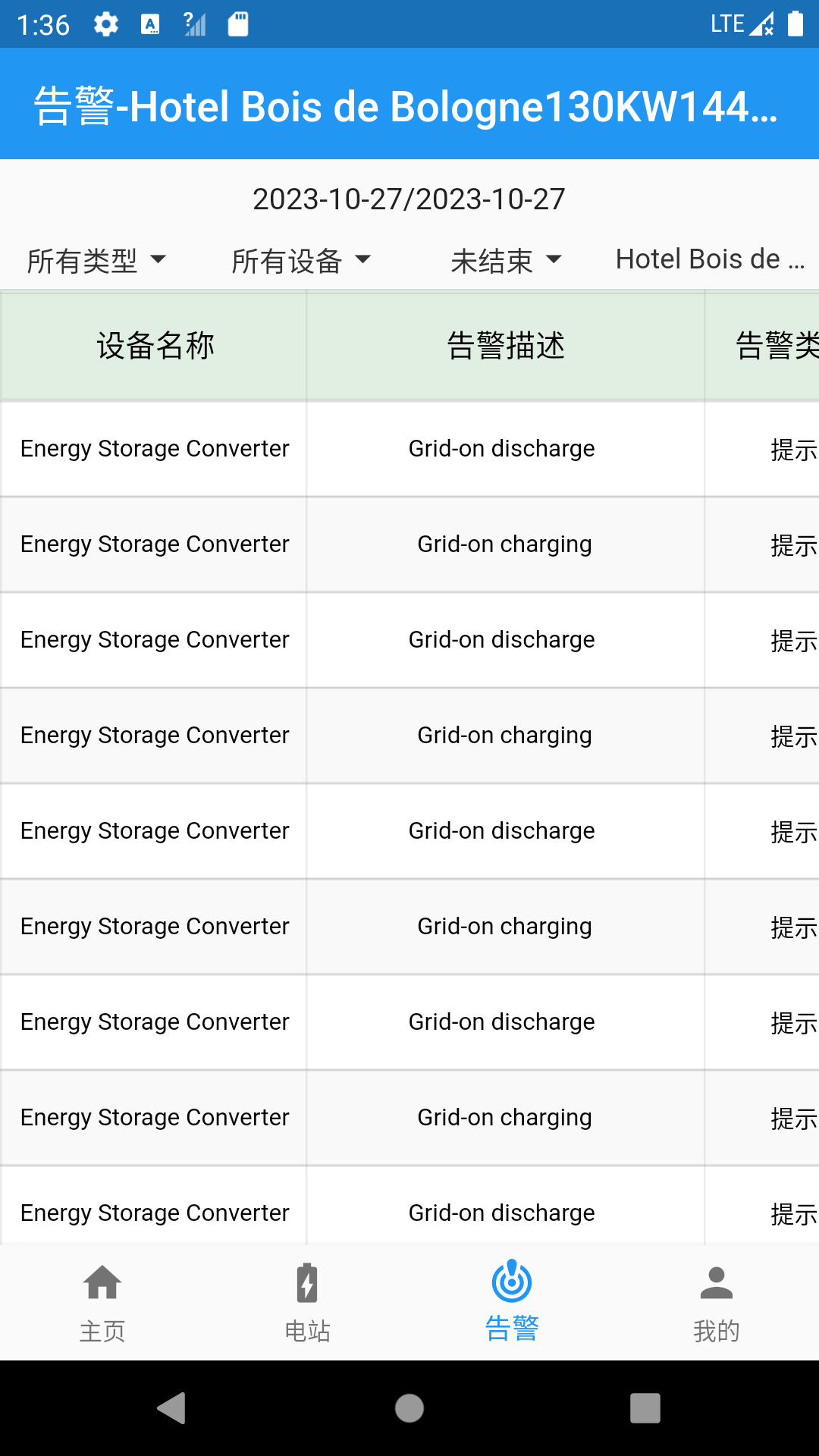Open the 未结束 status dropdown
The height and width of the screenshot is (1456, 819).
[x=506, y=260]
